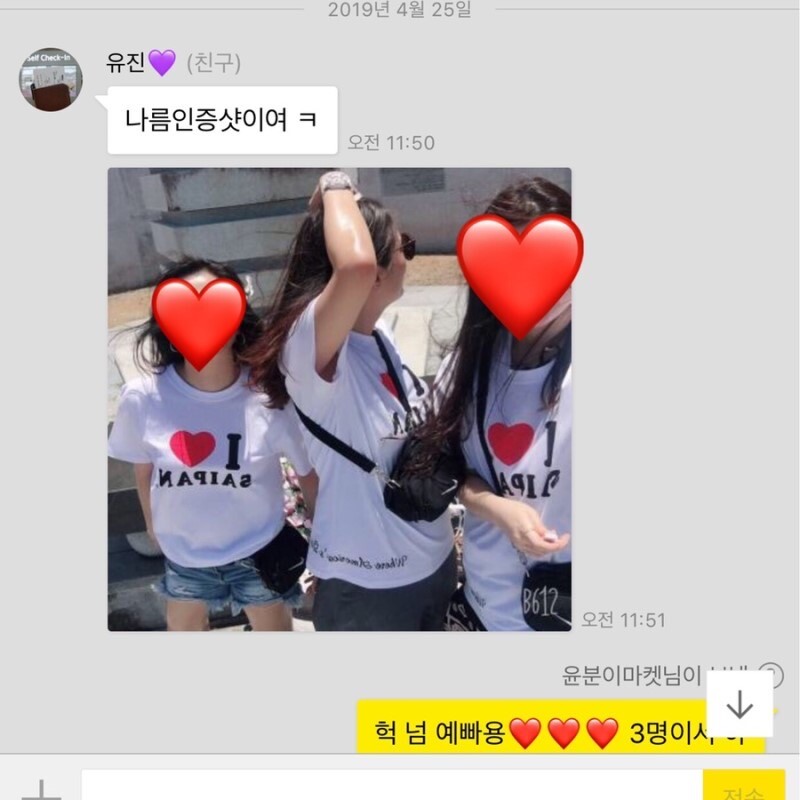Viewport: 800px width, 800px height.
Task: Open the I love Saipan photo message
Action: pos(339,399)
